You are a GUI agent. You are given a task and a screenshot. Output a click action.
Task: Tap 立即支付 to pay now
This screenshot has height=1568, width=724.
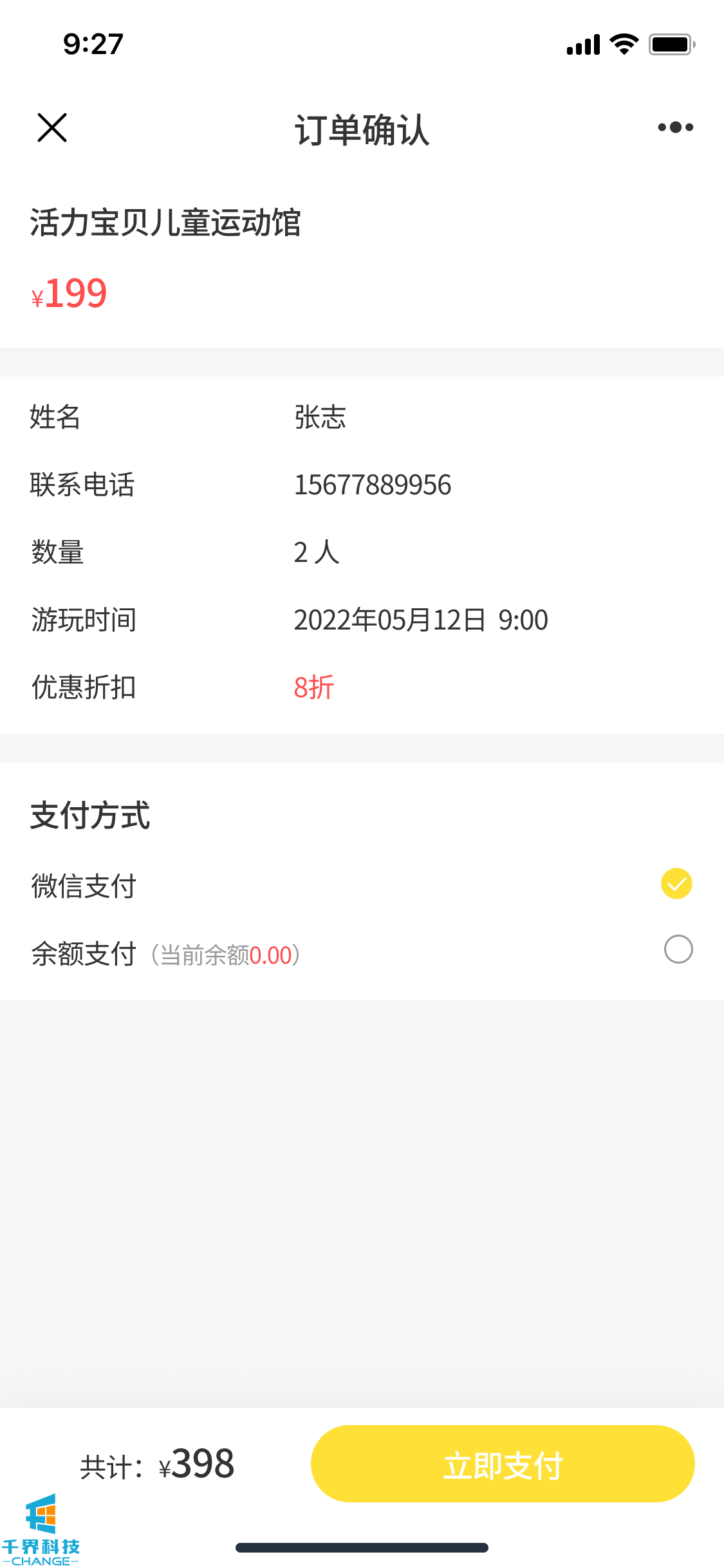(x=503, y=1464)
